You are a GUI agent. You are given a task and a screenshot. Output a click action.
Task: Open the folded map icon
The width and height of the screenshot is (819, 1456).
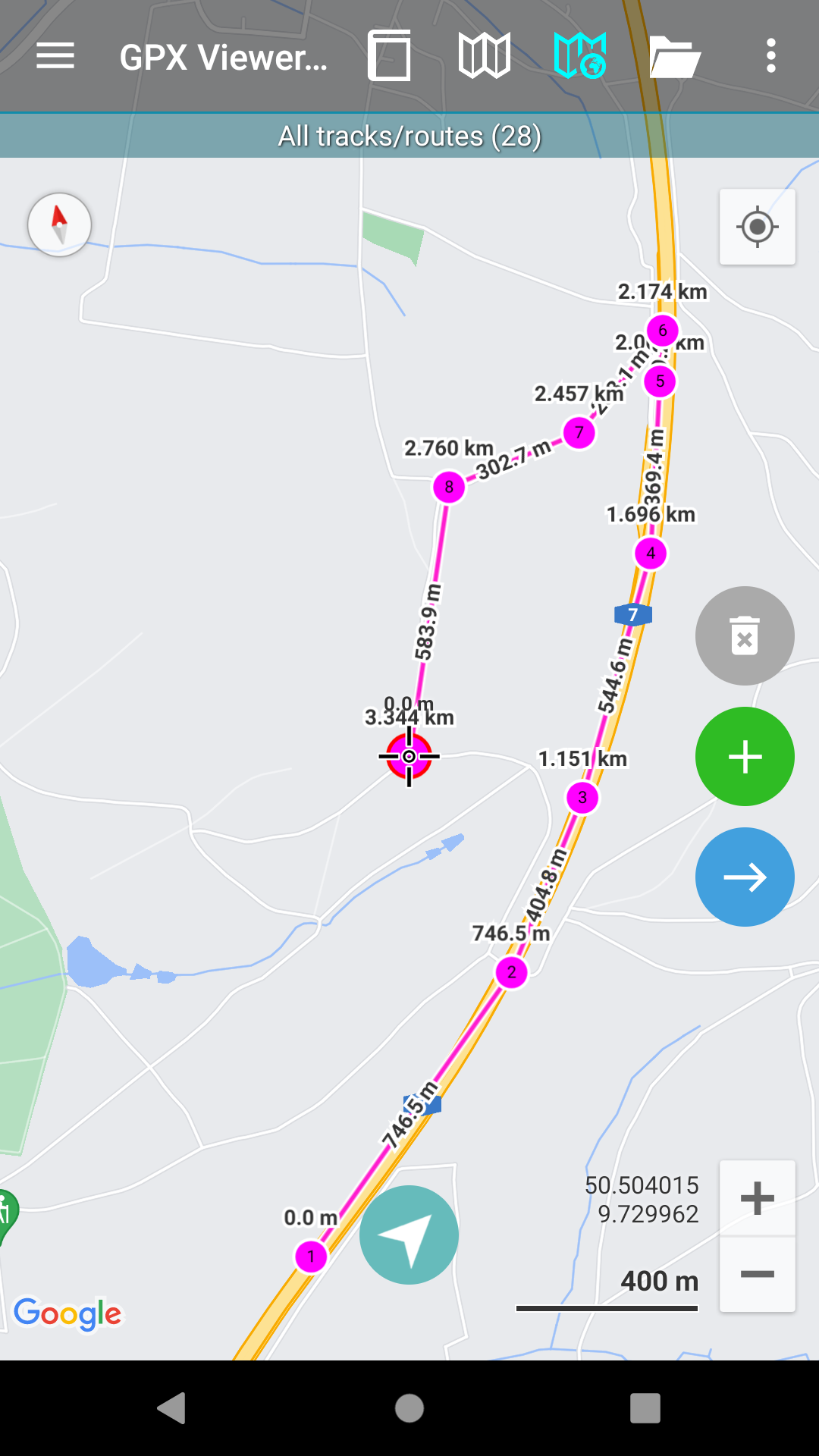pyautogui.click(x=485, y=56)
